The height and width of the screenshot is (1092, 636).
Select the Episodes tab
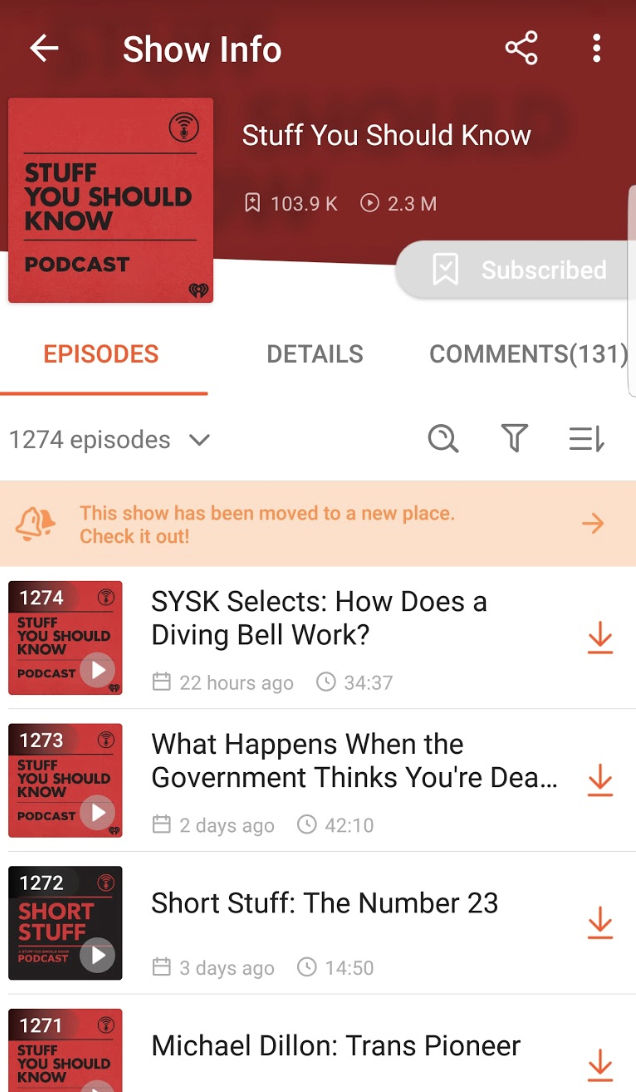[x=101, y=354]
